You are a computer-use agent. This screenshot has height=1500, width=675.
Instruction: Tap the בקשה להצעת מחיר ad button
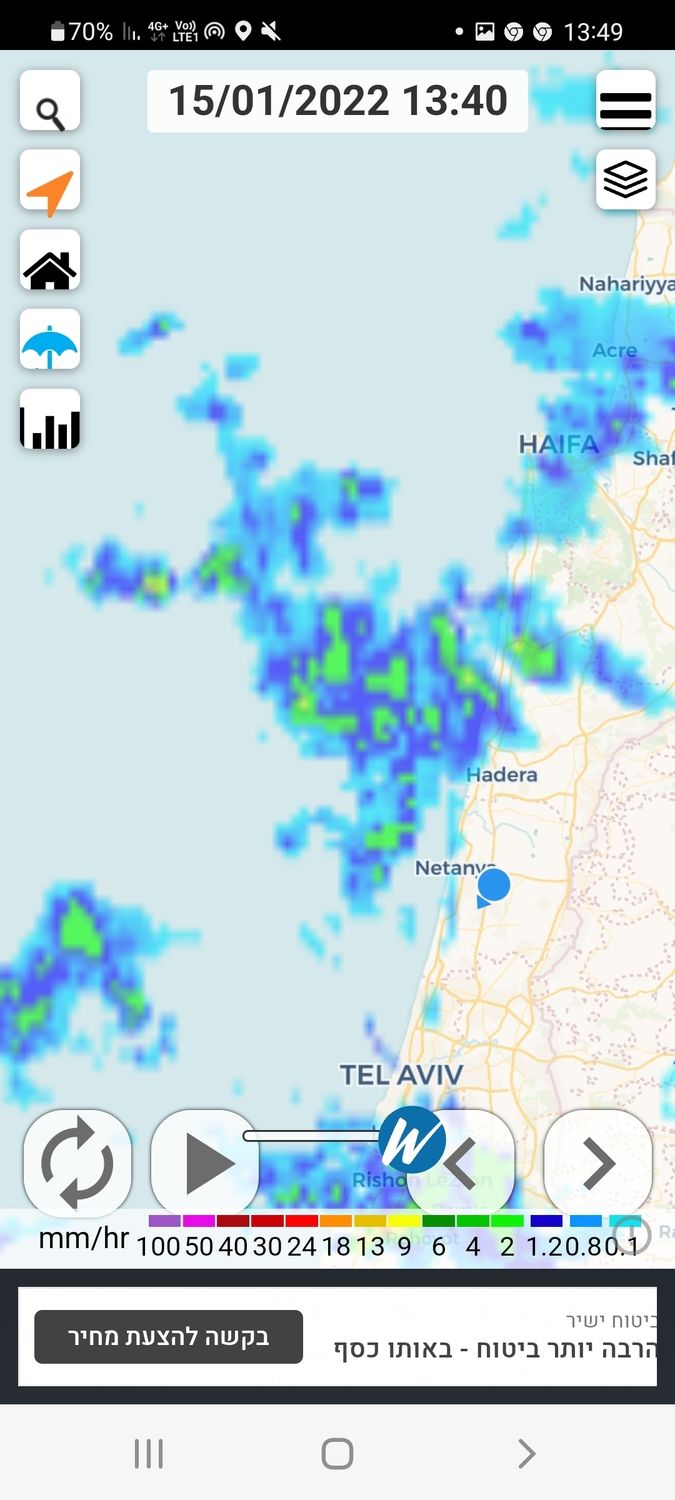[x=168, y=1337]
